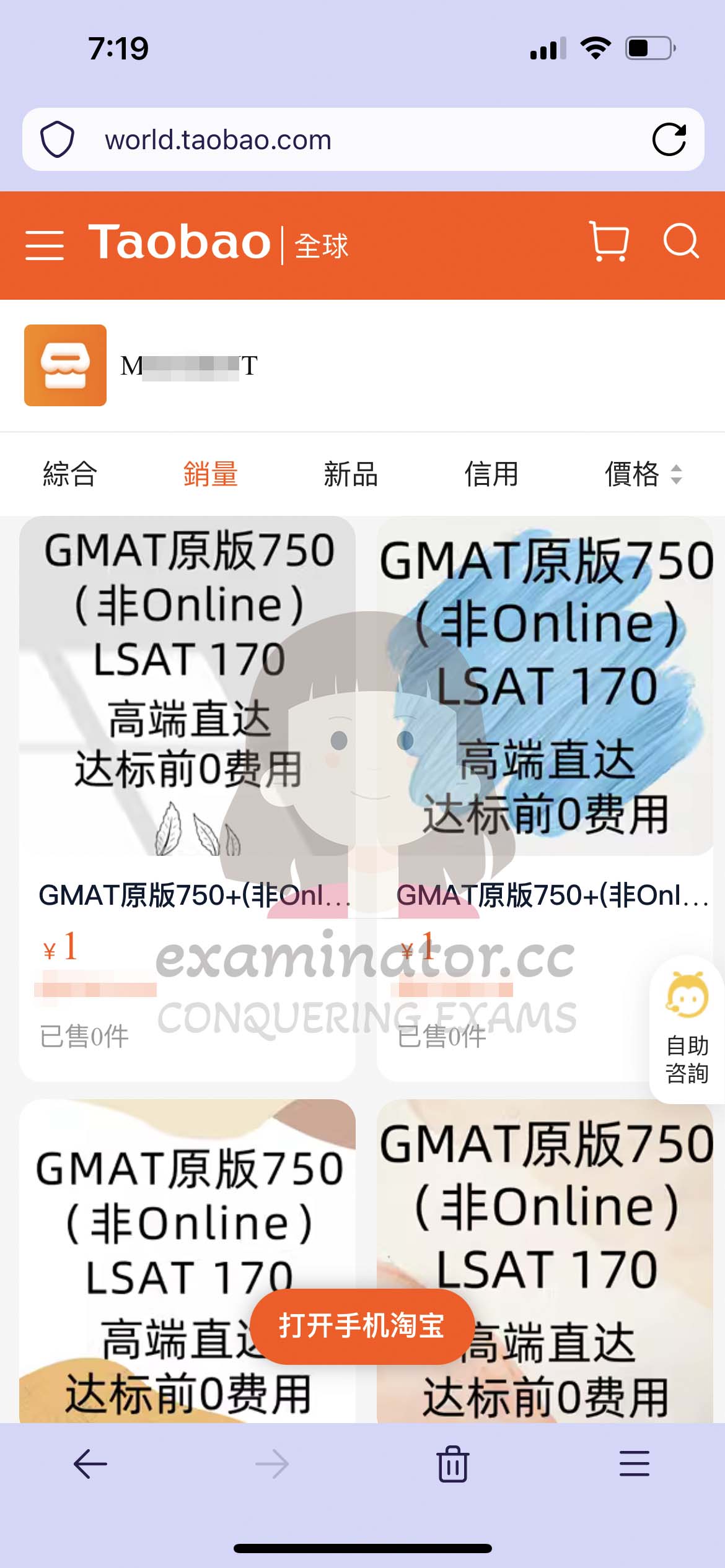Open the shop's storefront icon
Viewport: 725px width, 1568px height.
pos(65,365)
